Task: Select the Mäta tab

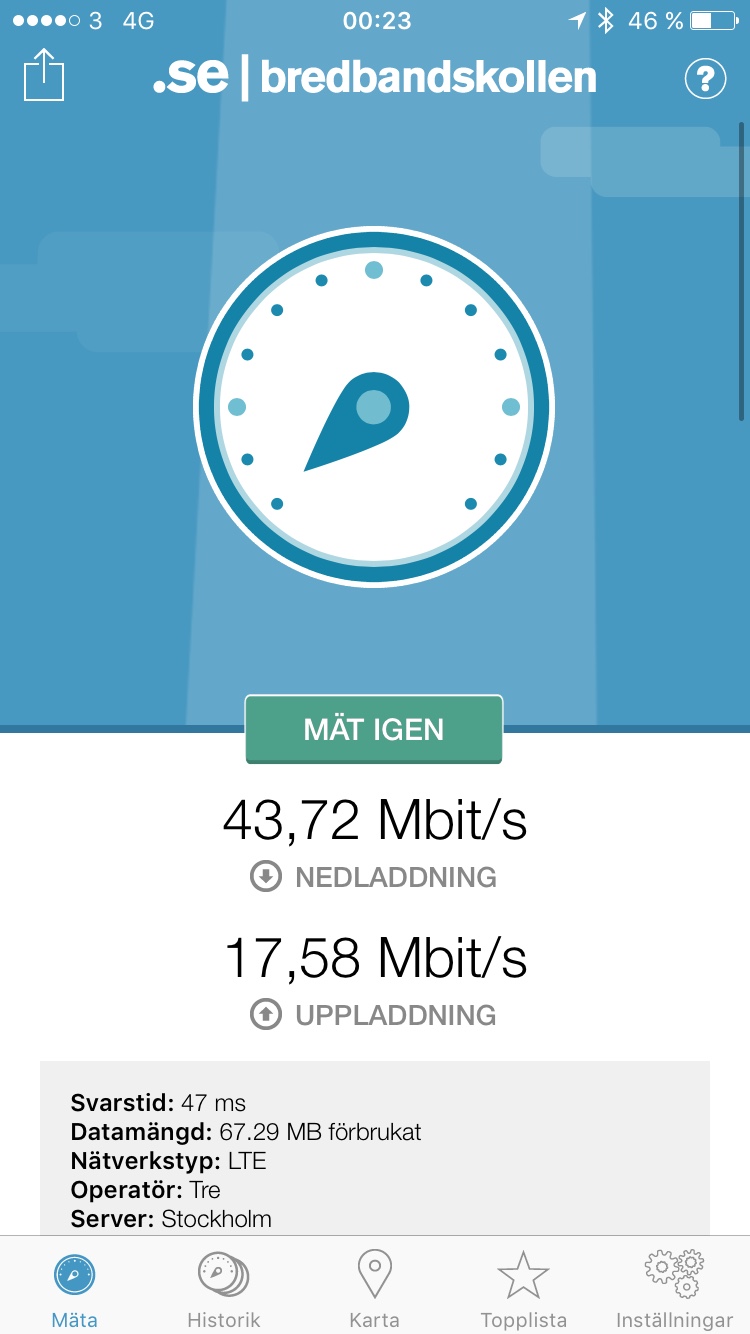Action: [75, 1289]
